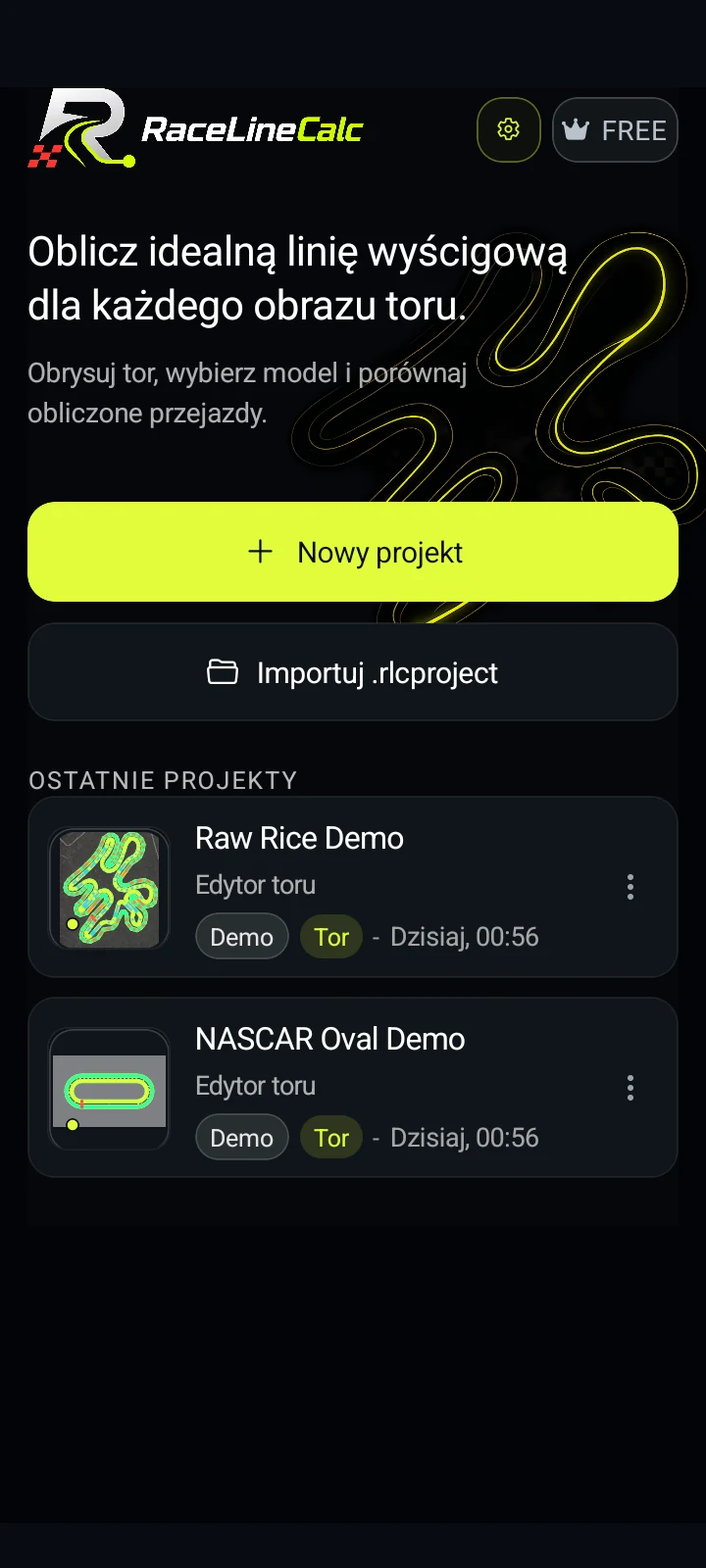Image resolution: width=706 pixels, height=1568 pixels.
Task: Open the overflow menu for NASCAR Oval Demo
Action: coord(630,1088)
